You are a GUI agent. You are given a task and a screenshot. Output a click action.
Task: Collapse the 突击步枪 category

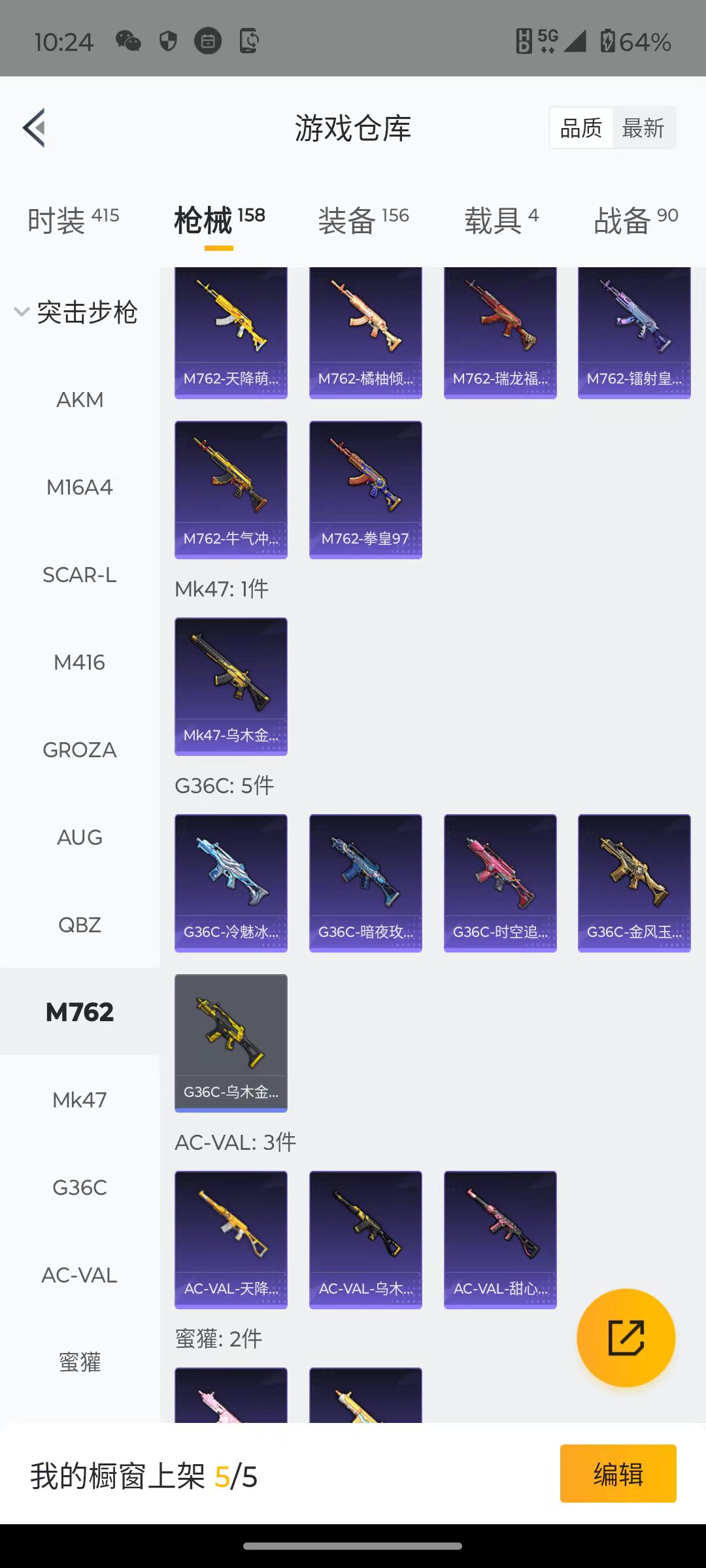point(76,312)
